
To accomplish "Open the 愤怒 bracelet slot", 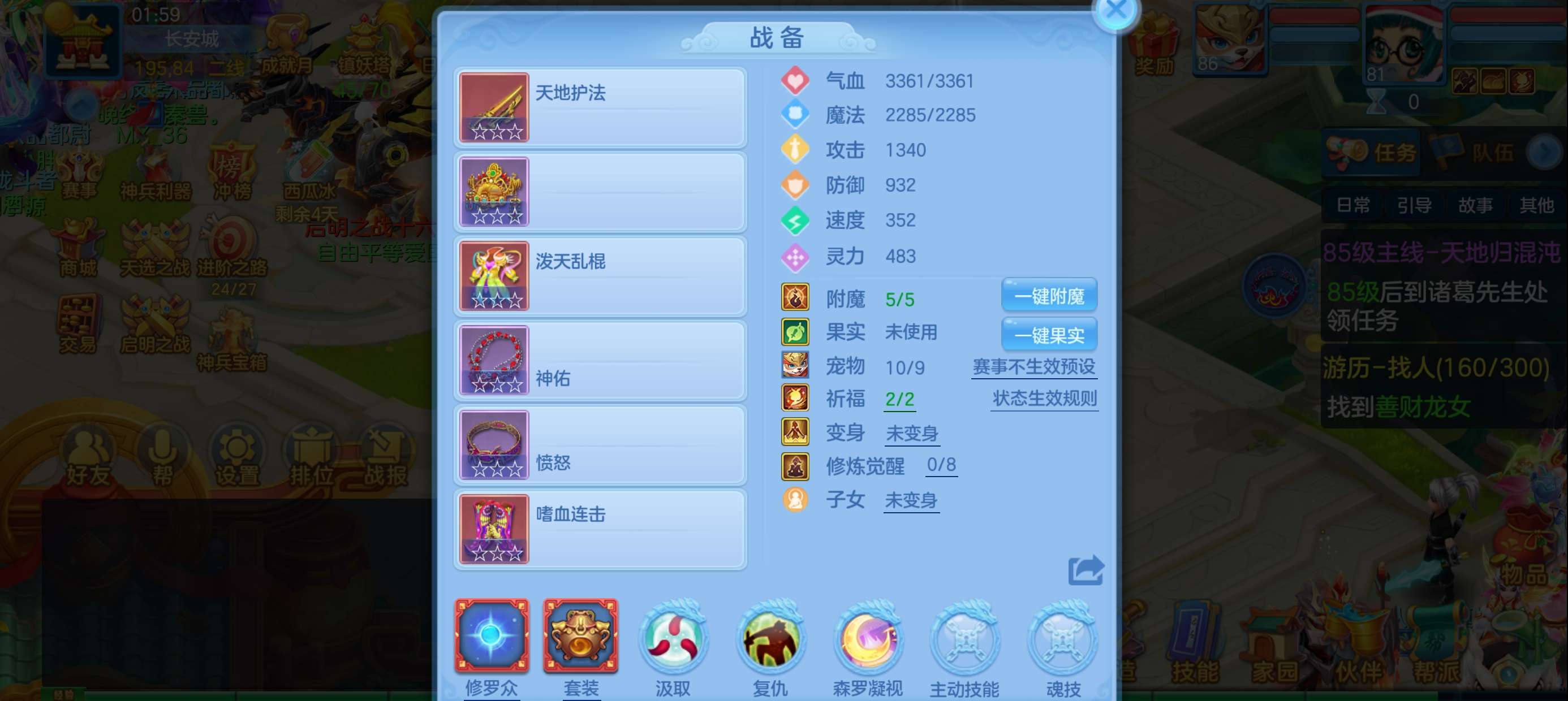I will coord(600,445).
